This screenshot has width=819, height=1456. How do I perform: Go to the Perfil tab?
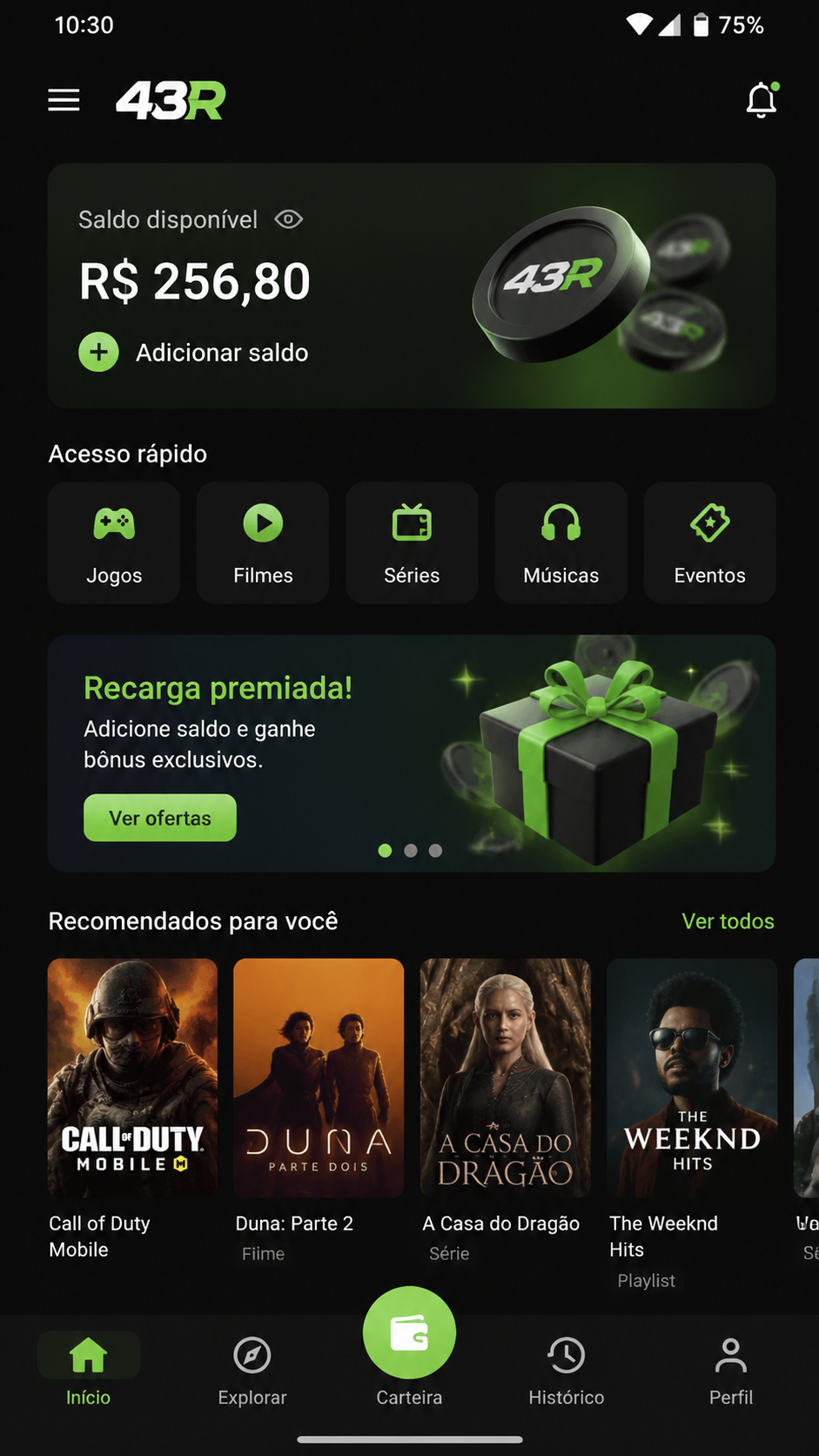pyautogui.click(x=731, y=1372)
